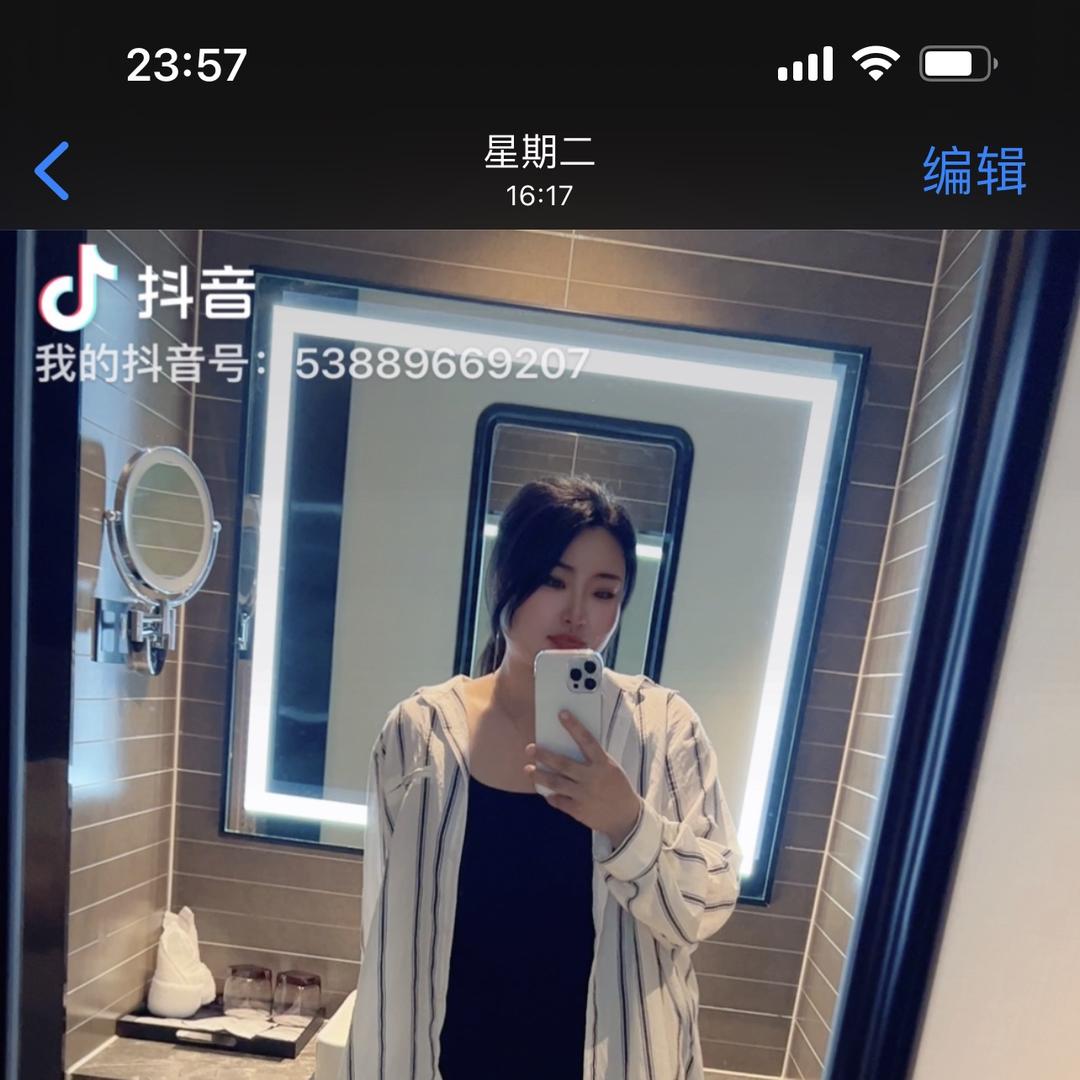Tap 编辑 to edit this photo
The height and width of the screenshot is (1080, 1080).
pyautogui.click(x=974, y=171)
